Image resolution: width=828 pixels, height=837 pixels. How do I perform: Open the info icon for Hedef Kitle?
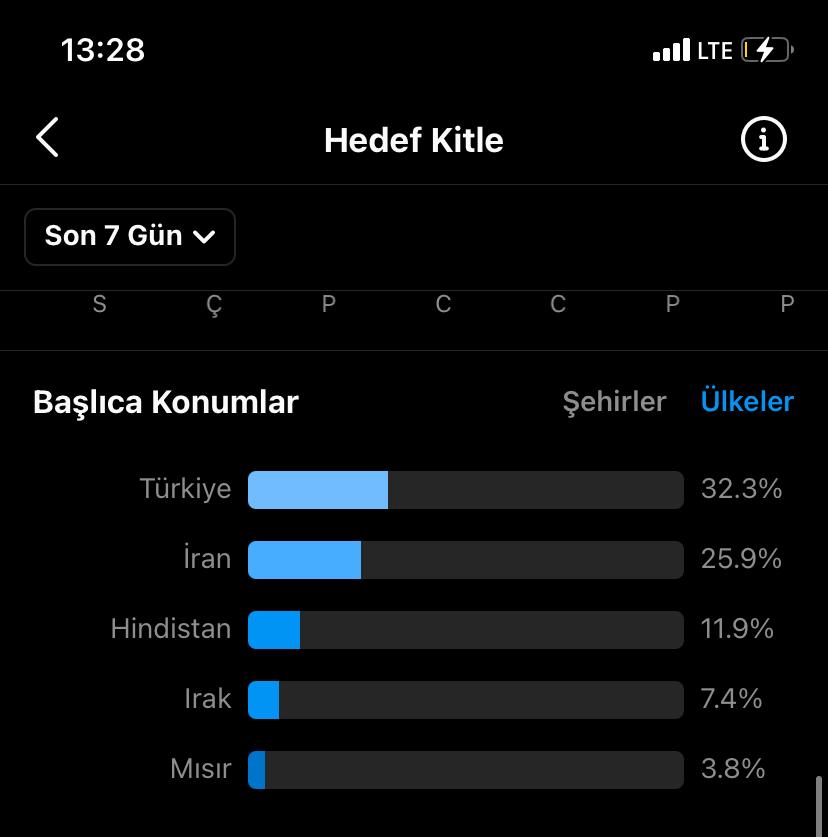(x=763, y=139)
